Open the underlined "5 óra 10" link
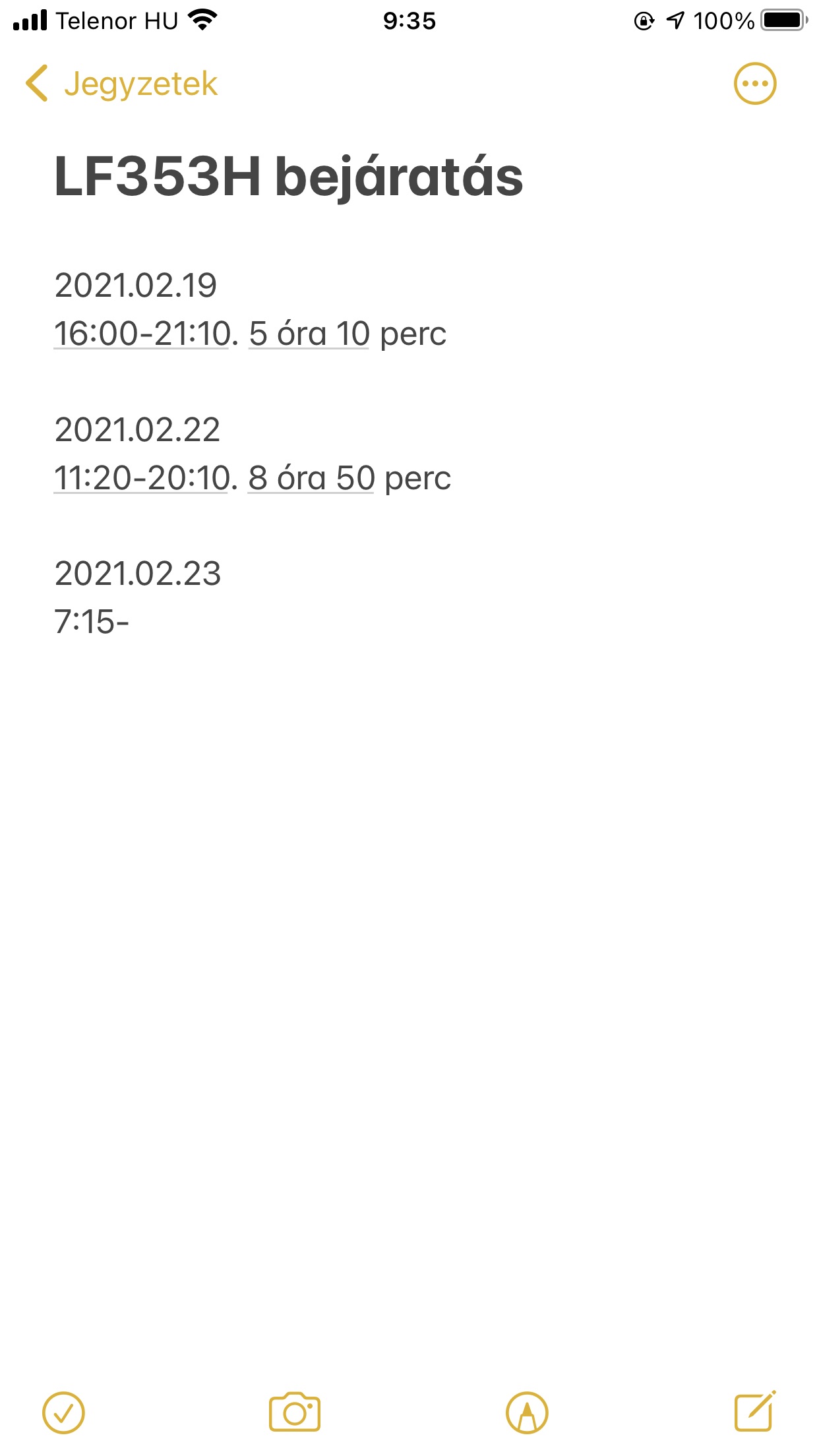Image resolution: width=819 pixels, height=1456 pixels. (309, 334)
